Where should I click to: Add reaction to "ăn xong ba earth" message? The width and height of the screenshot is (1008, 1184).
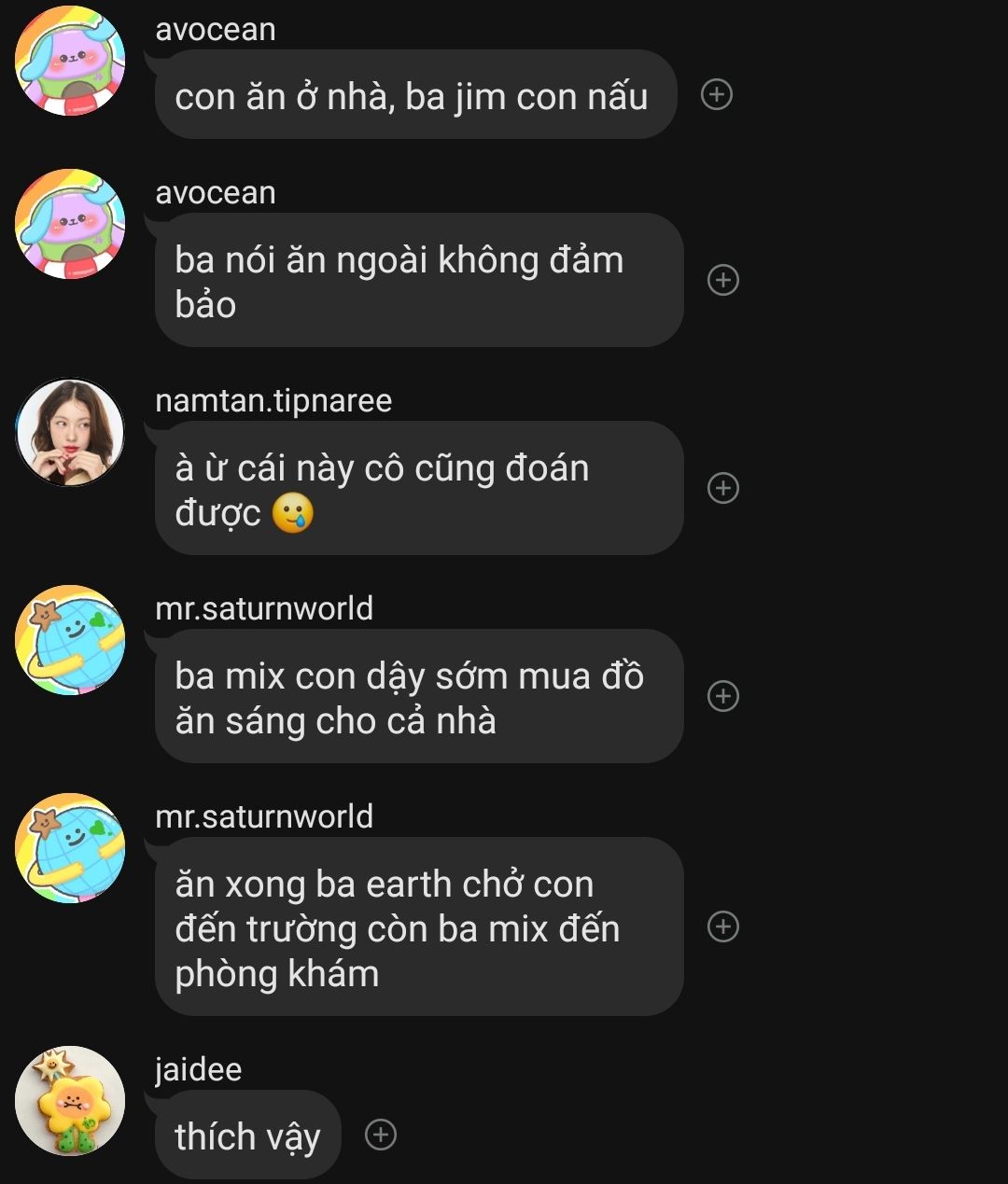723,926
